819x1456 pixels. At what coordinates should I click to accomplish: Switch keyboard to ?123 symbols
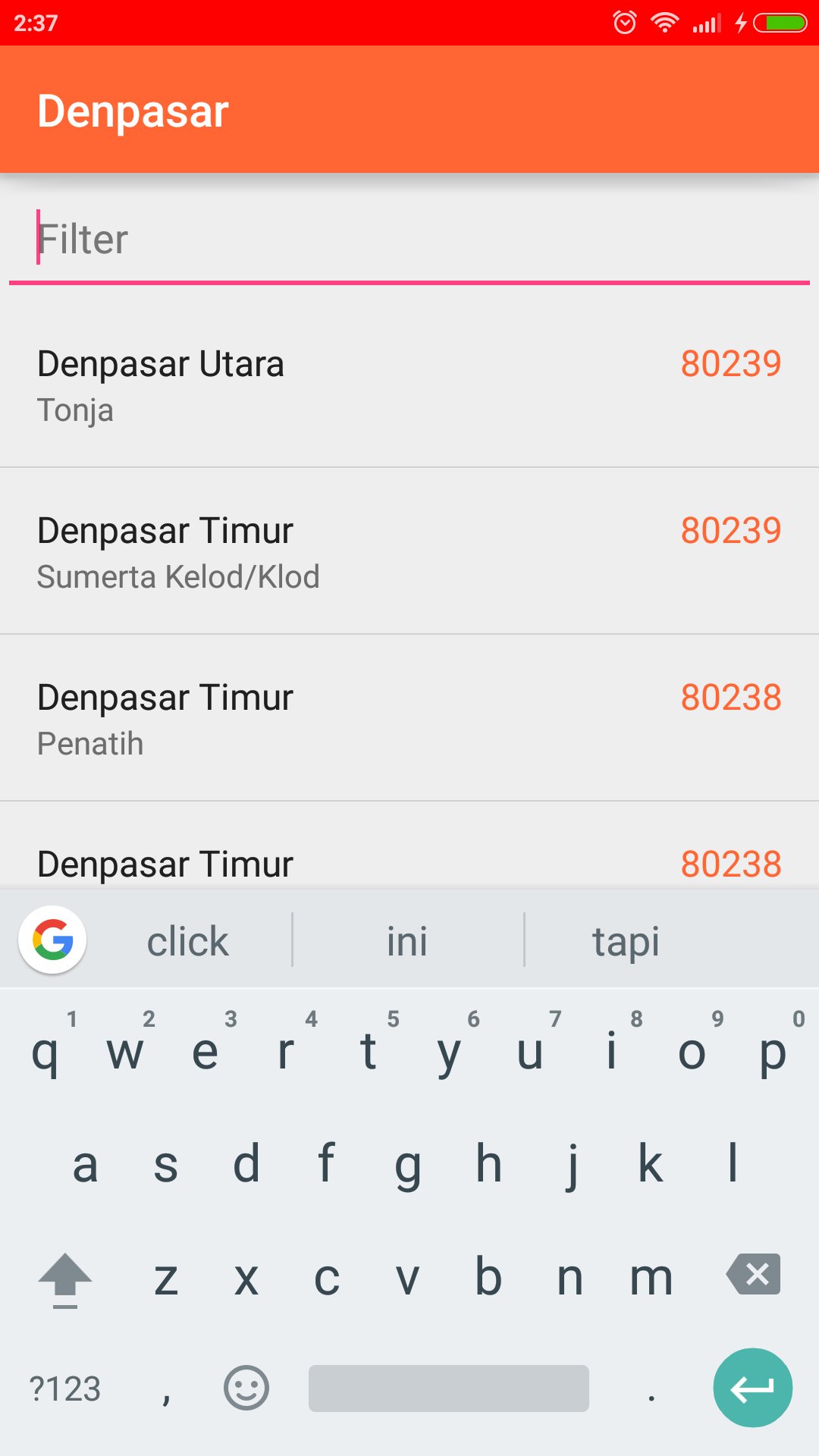point(65,1389)
